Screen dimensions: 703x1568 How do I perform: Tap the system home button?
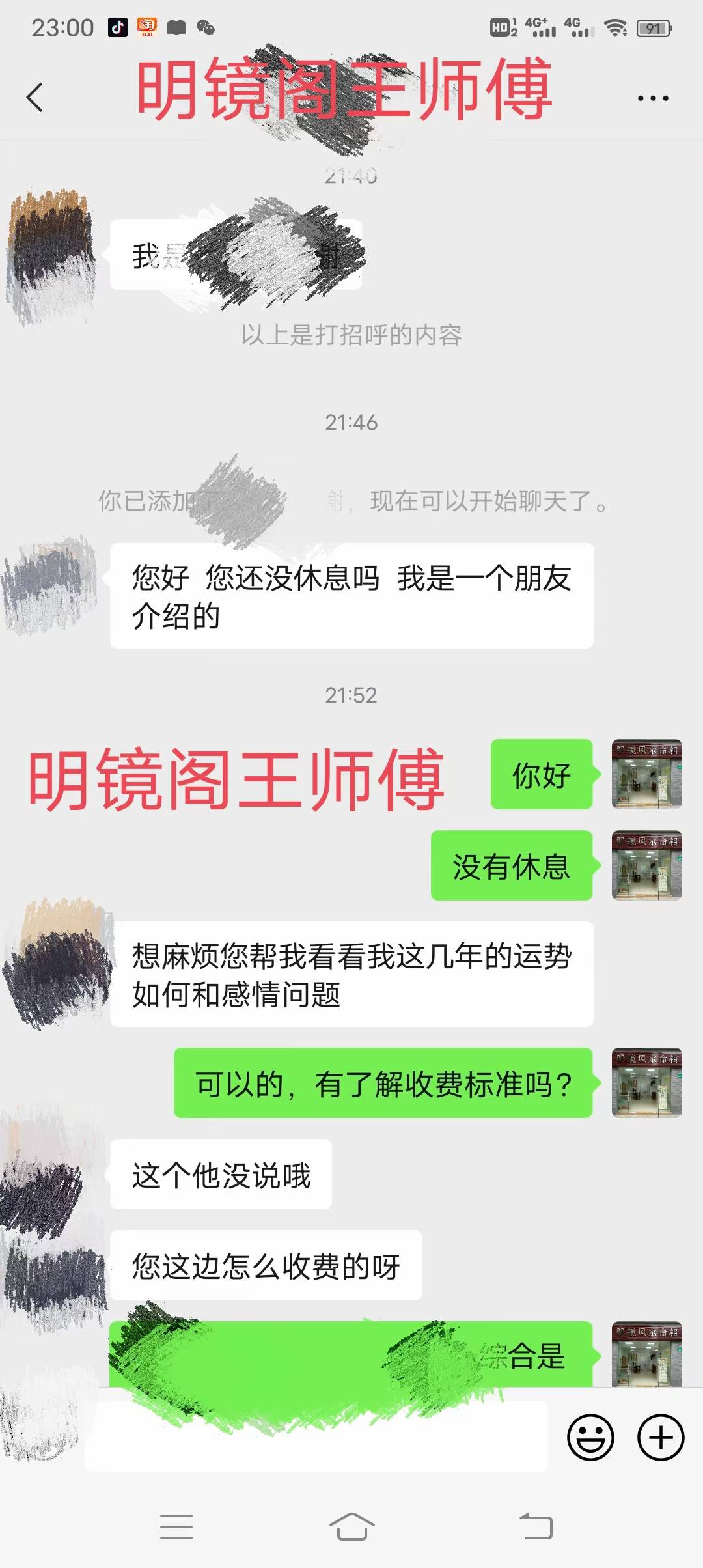click(351, 1526)
